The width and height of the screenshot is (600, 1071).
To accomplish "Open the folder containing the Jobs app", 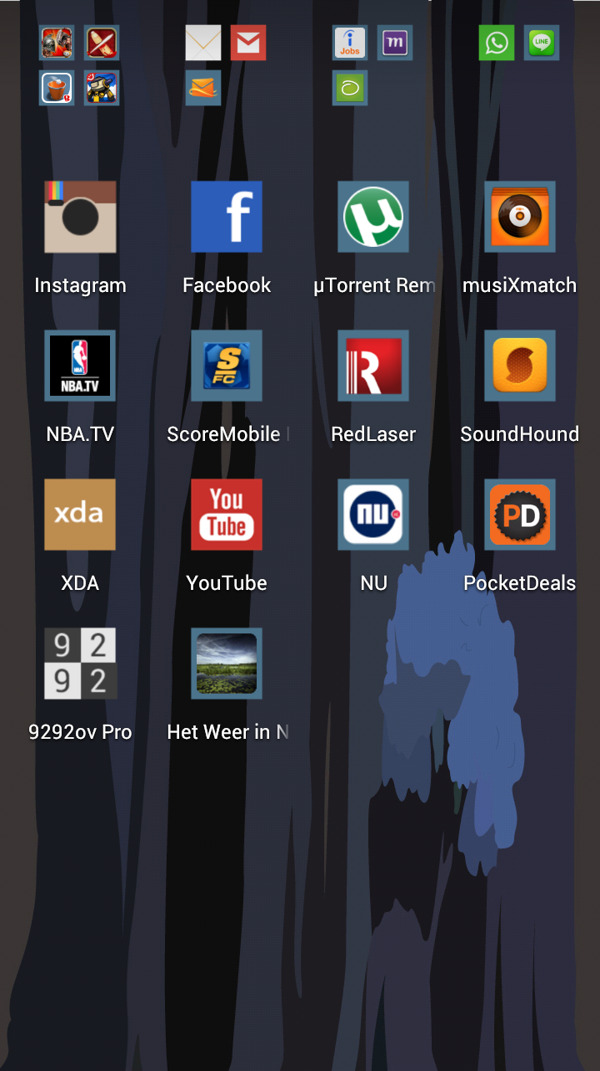I will [372, 66].
